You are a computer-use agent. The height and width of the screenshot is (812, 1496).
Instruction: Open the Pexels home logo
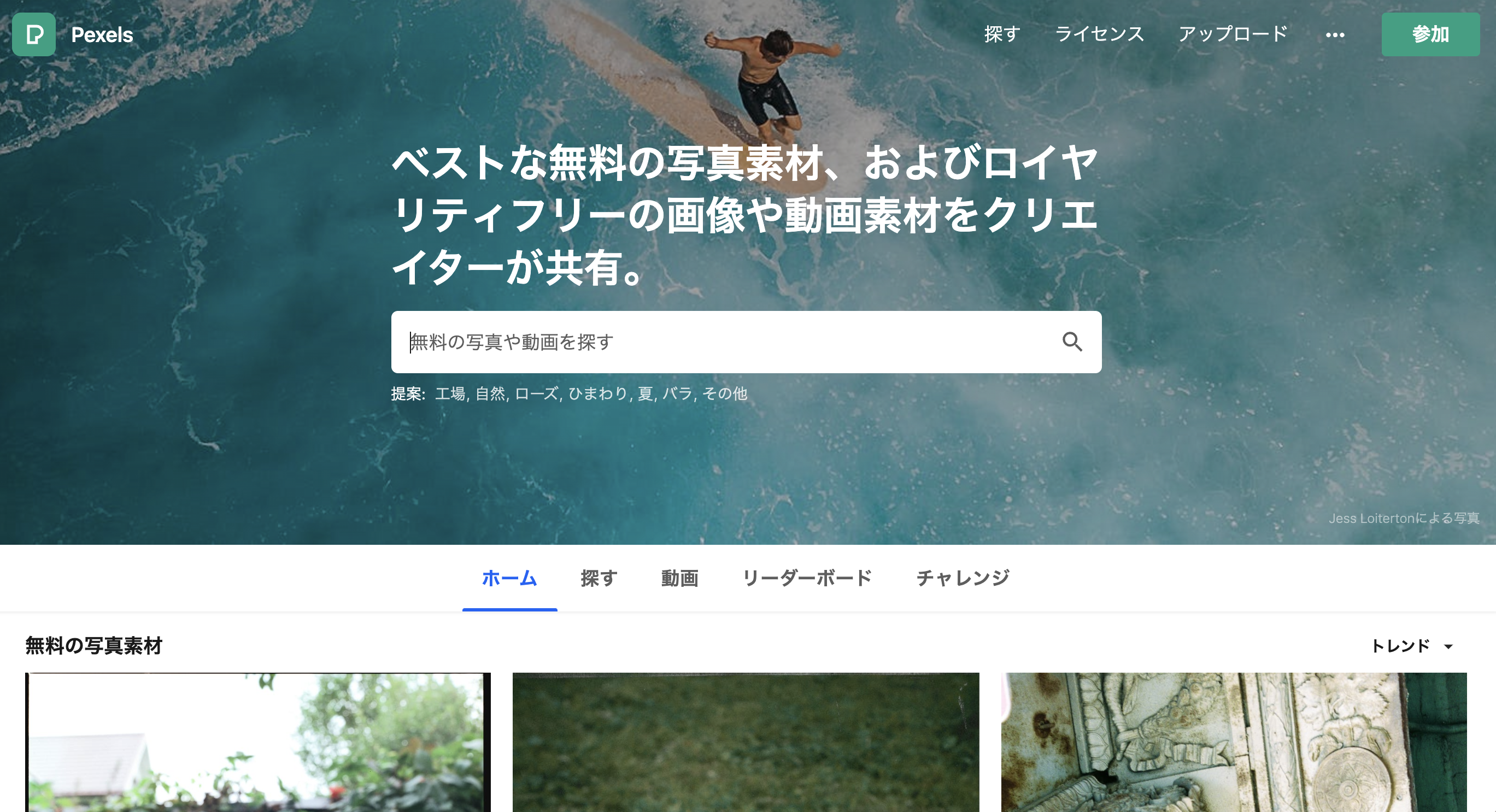34,34
